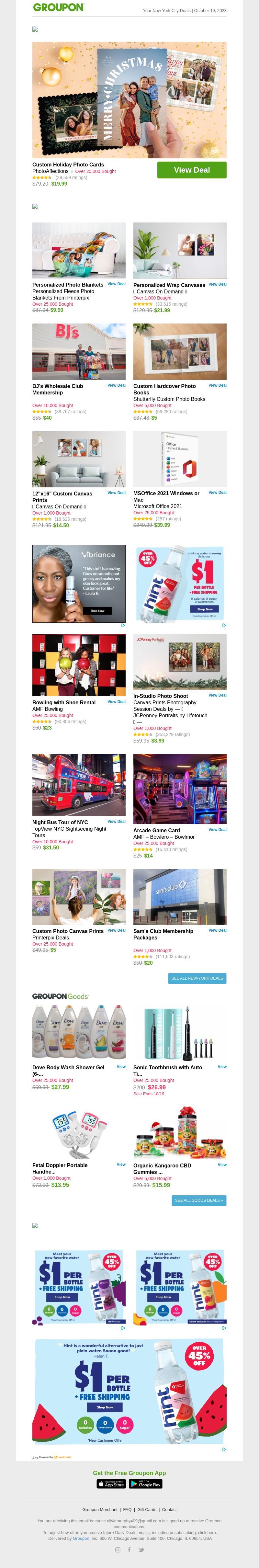This screenshot has width=259, height=1568.
Task: View Deal for Personalized Wrap Canvases
Action: coord(217,284)
